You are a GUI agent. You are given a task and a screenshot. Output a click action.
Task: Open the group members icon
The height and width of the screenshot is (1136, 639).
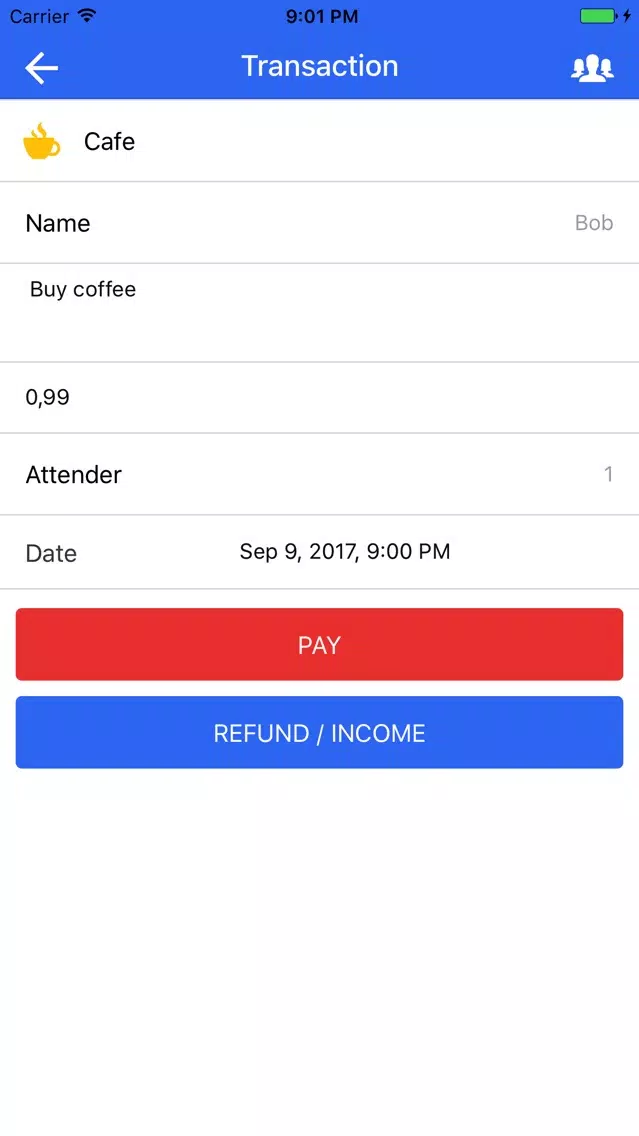click(x=592, y=68)
